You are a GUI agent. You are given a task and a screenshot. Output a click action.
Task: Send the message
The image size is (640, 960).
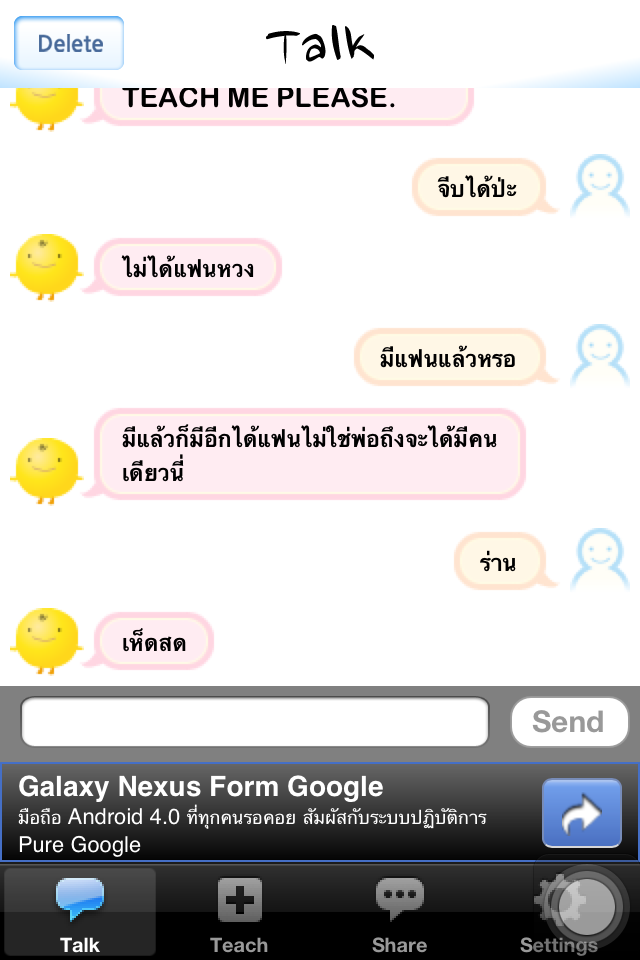tap(568, 722)
